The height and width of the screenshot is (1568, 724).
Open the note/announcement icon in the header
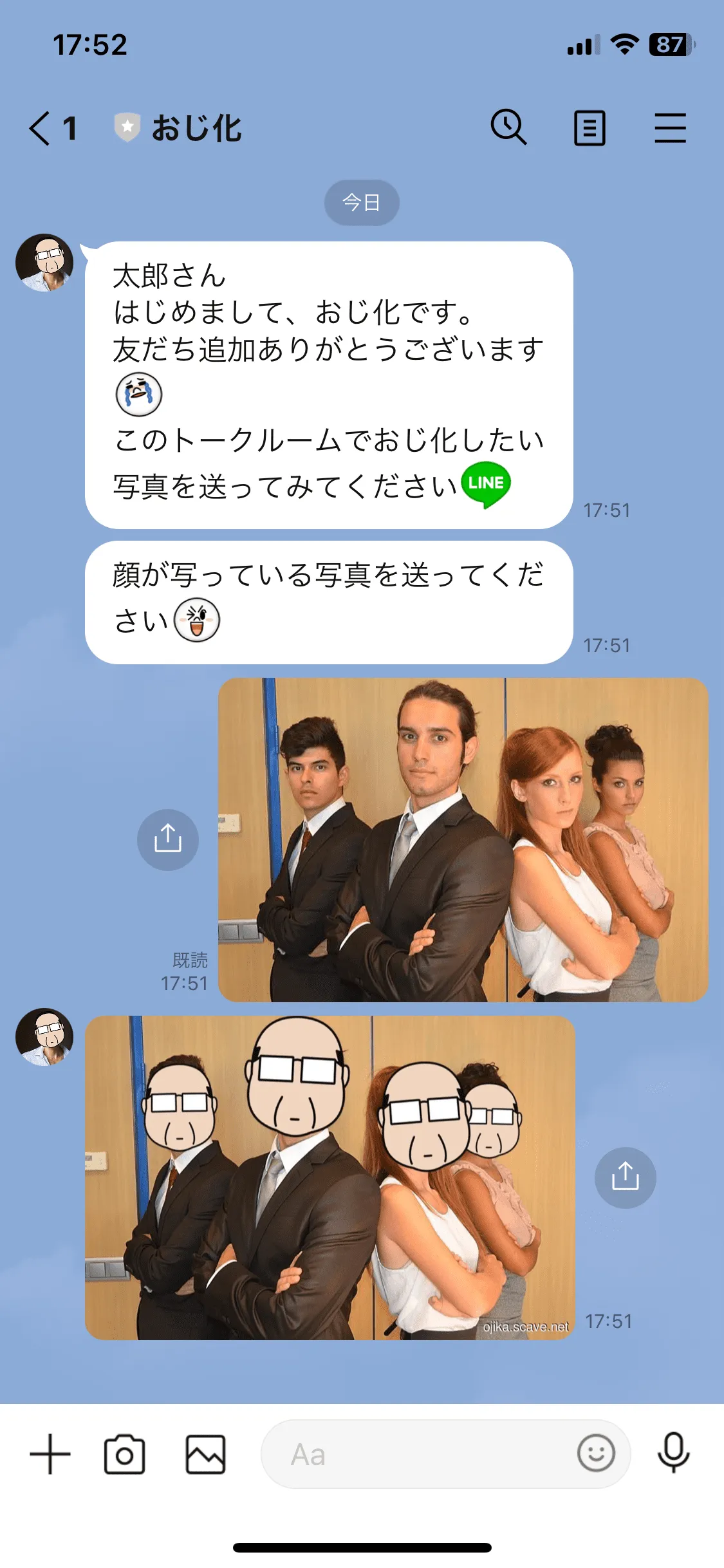click(x=589, y=127)
